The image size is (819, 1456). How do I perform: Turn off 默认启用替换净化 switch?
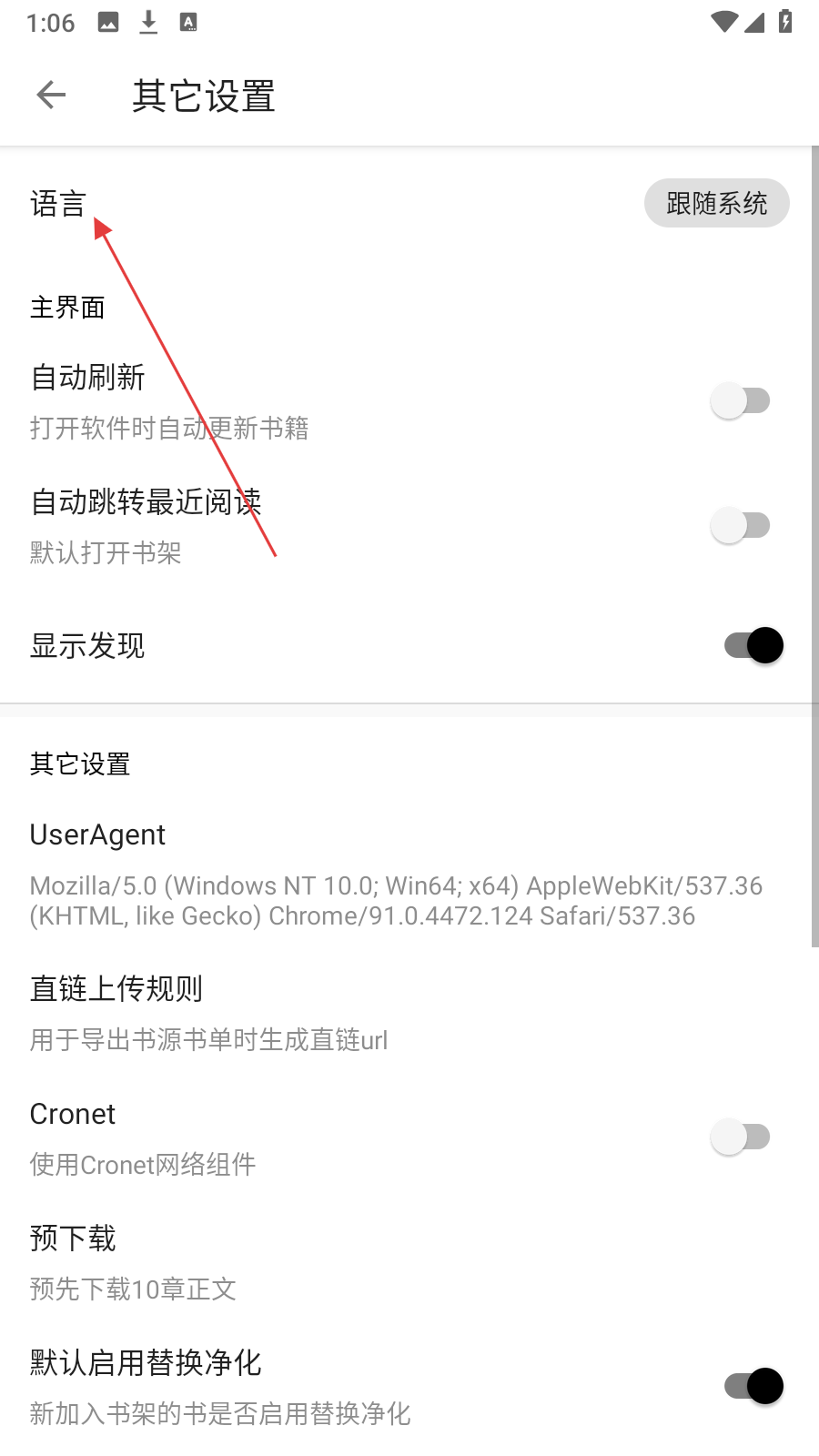pos(753,1386)
